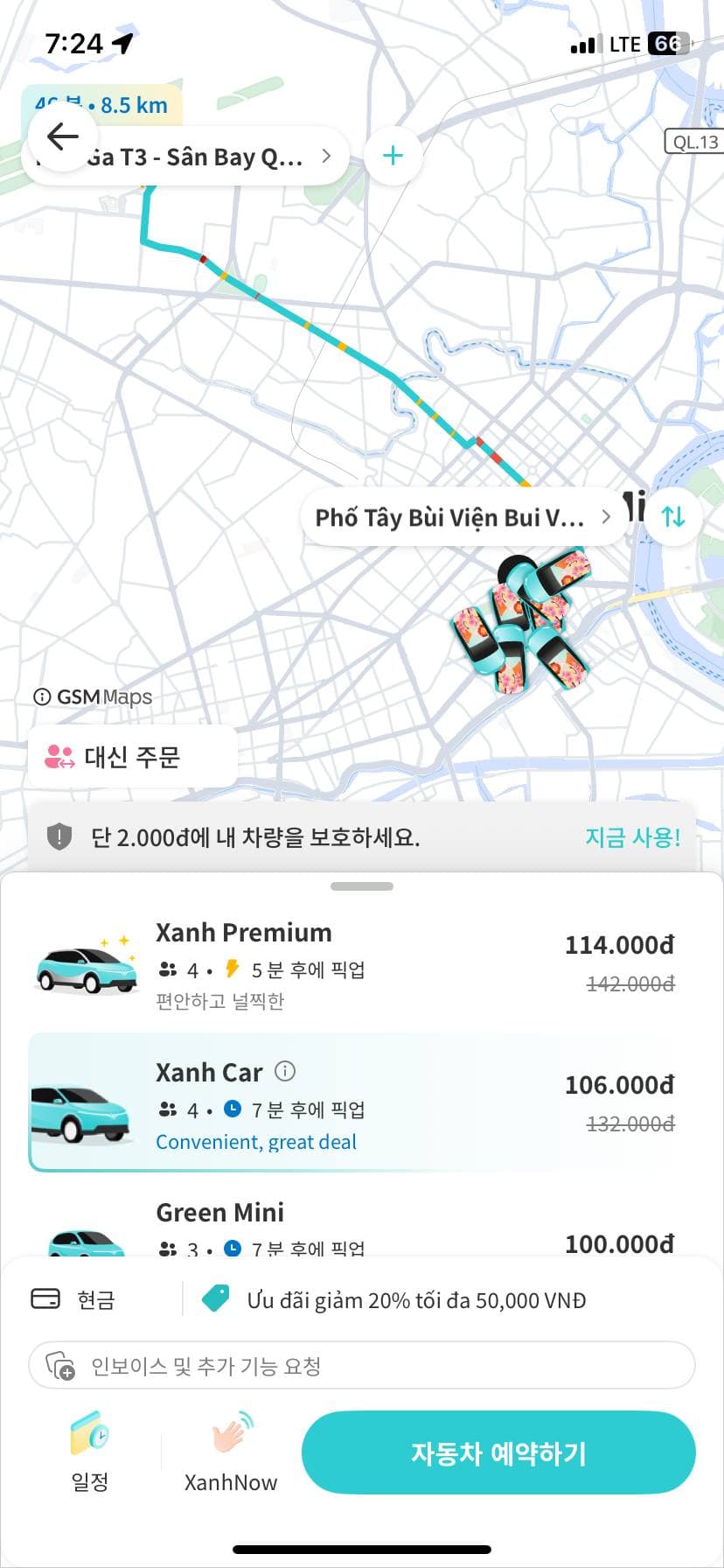Viewport: 724px width, 1568px height.
Task: Show Xanh Car info details
Action: (285, 1071)
